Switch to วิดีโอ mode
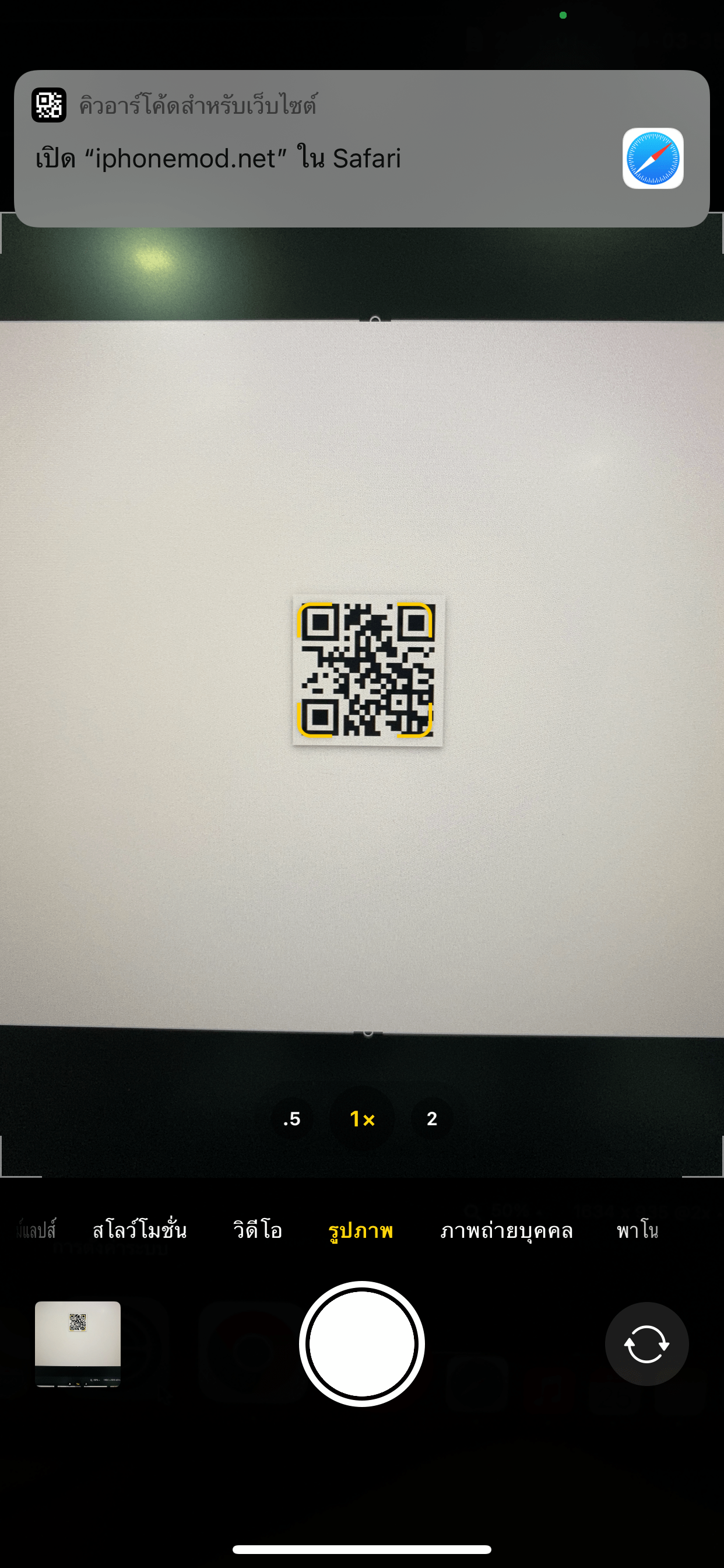The image size is (724, 1568). 257,1231
